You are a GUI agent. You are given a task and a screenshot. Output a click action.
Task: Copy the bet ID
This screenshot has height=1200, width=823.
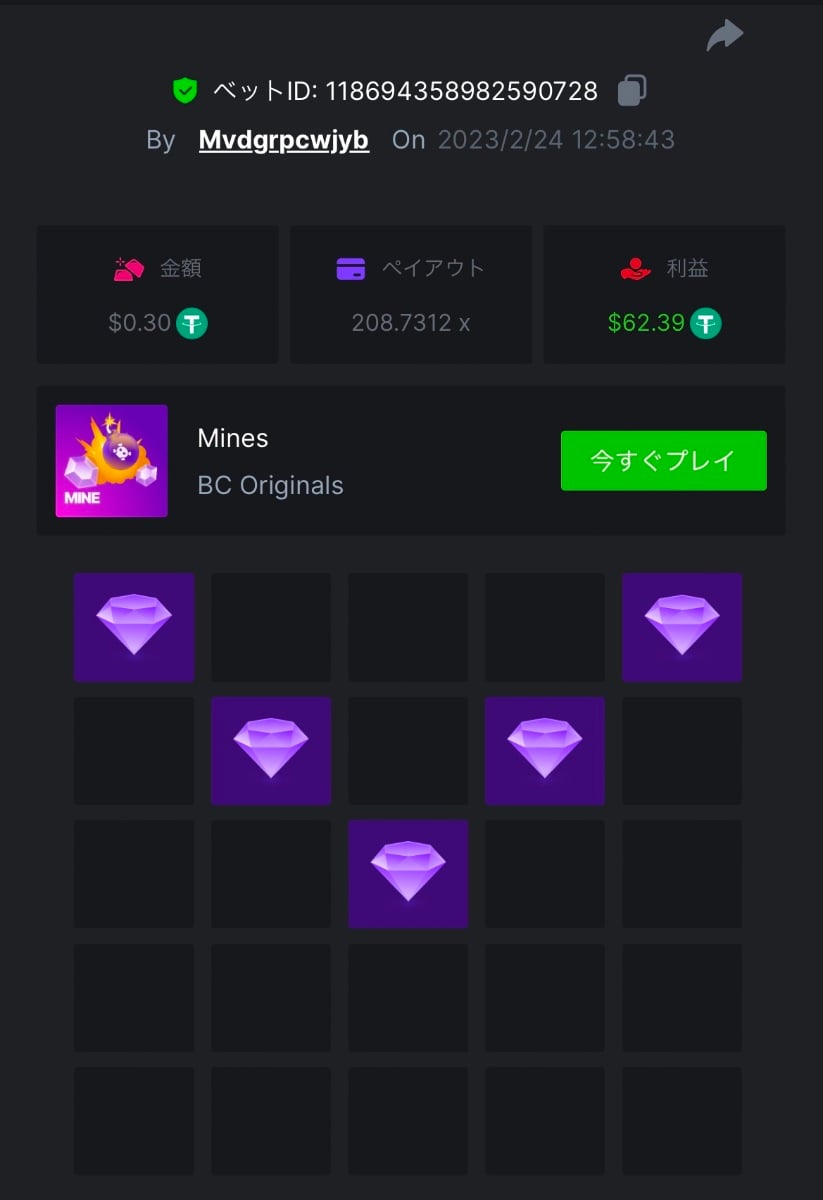coord(631,91)
